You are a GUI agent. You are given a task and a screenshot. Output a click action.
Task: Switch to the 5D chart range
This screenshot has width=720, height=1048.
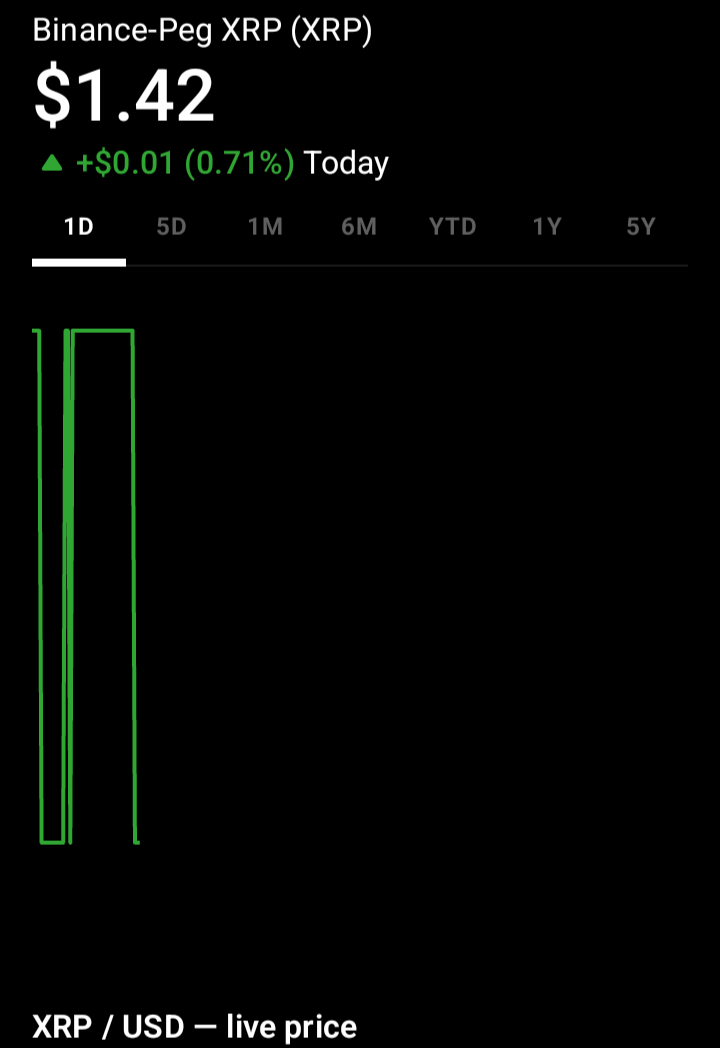coord(171,227)
